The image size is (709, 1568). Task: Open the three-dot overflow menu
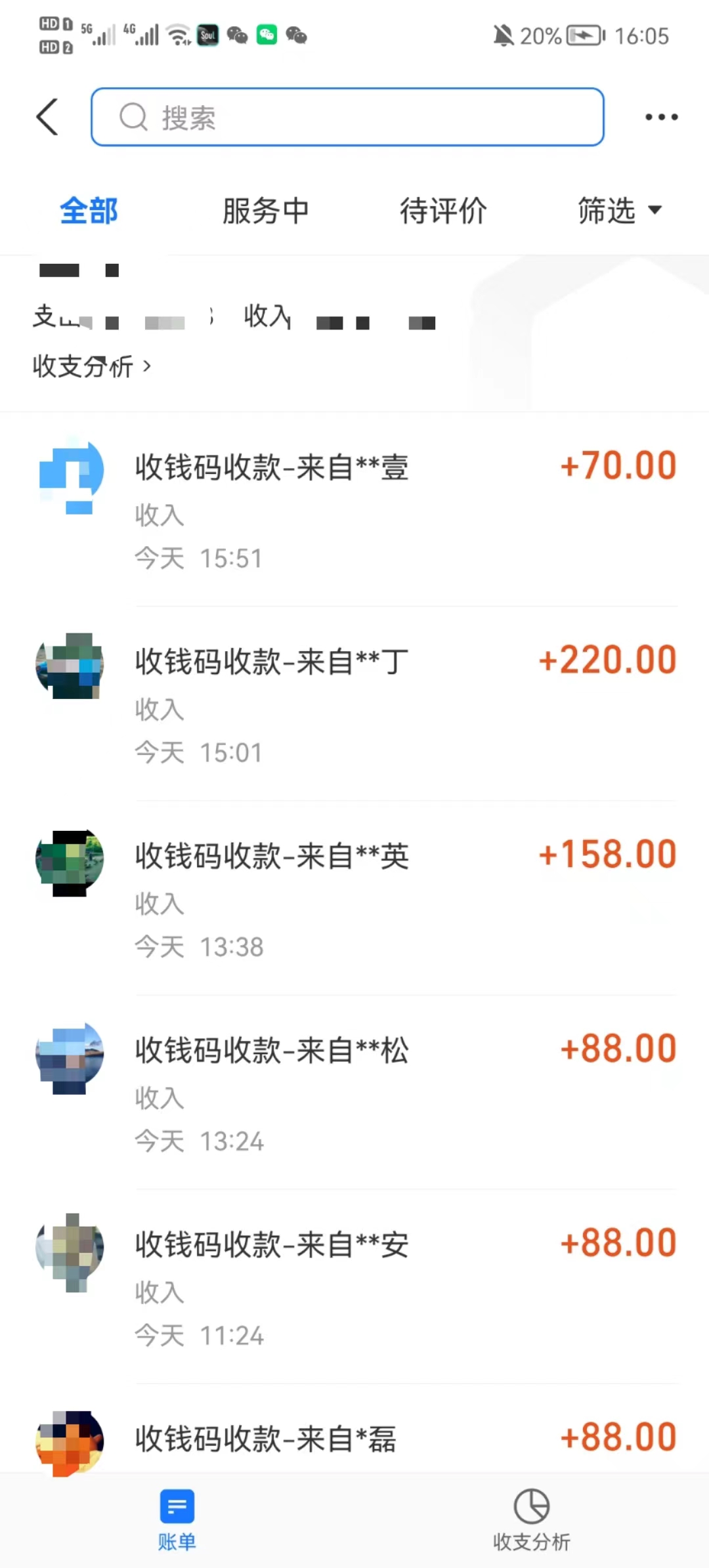[661, 117]
